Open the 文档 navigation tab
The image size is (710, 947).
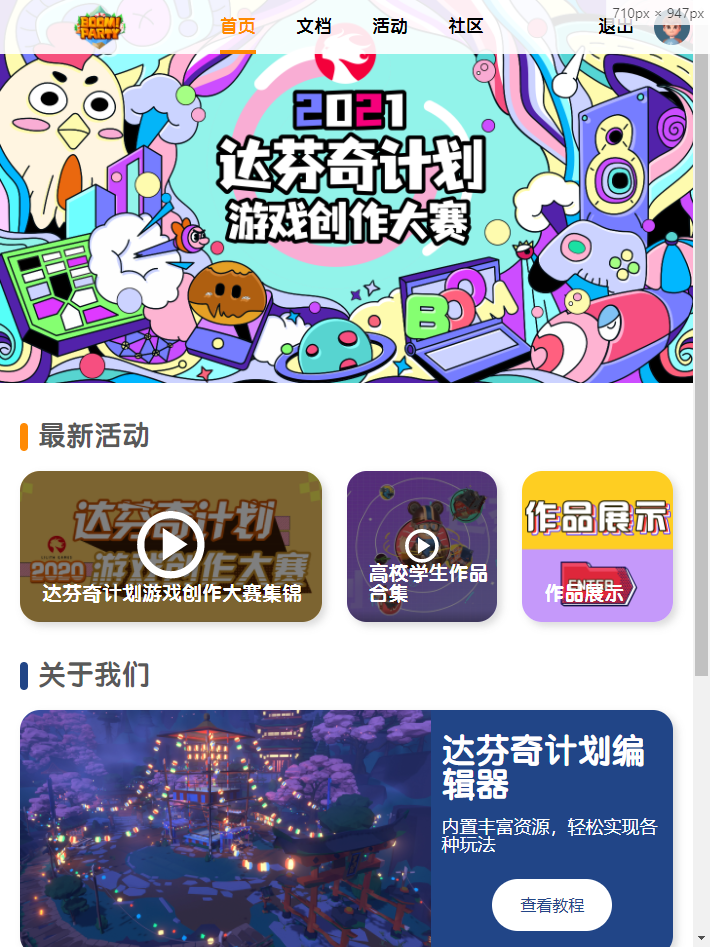click(314, 26)
